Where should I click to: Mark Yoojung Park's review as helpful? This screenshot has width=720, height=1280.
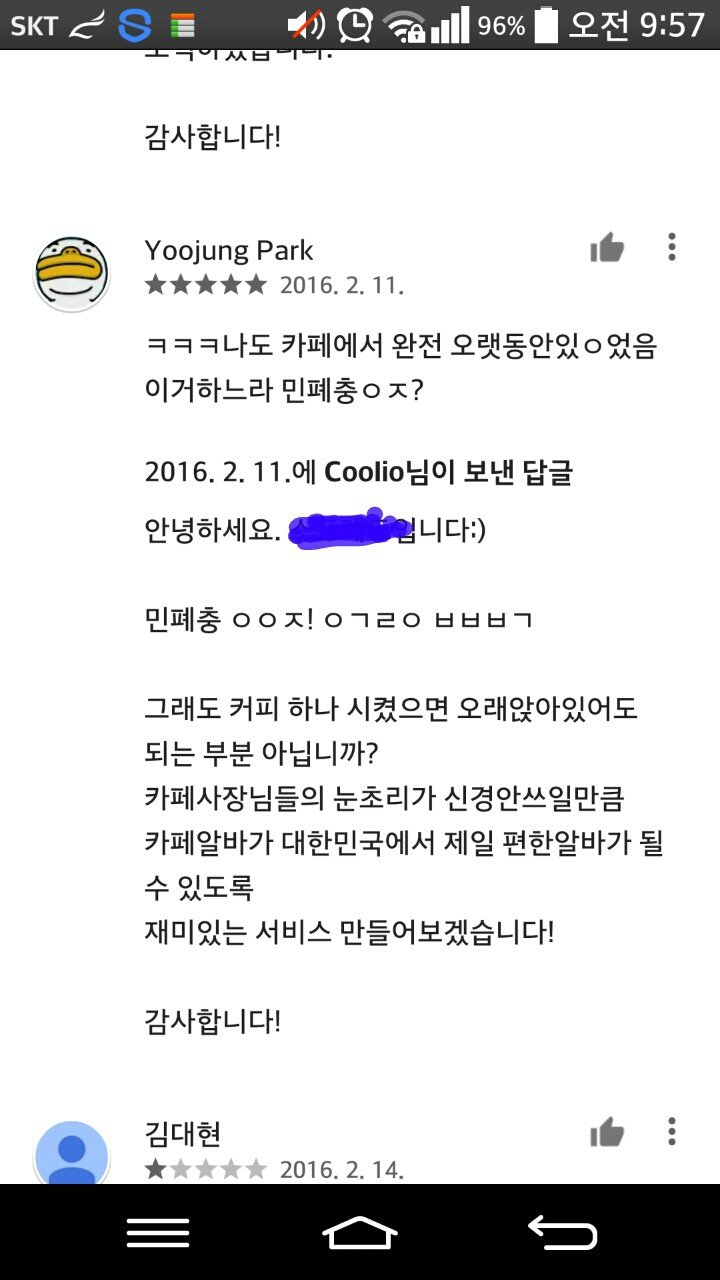[x=607, y=248]
